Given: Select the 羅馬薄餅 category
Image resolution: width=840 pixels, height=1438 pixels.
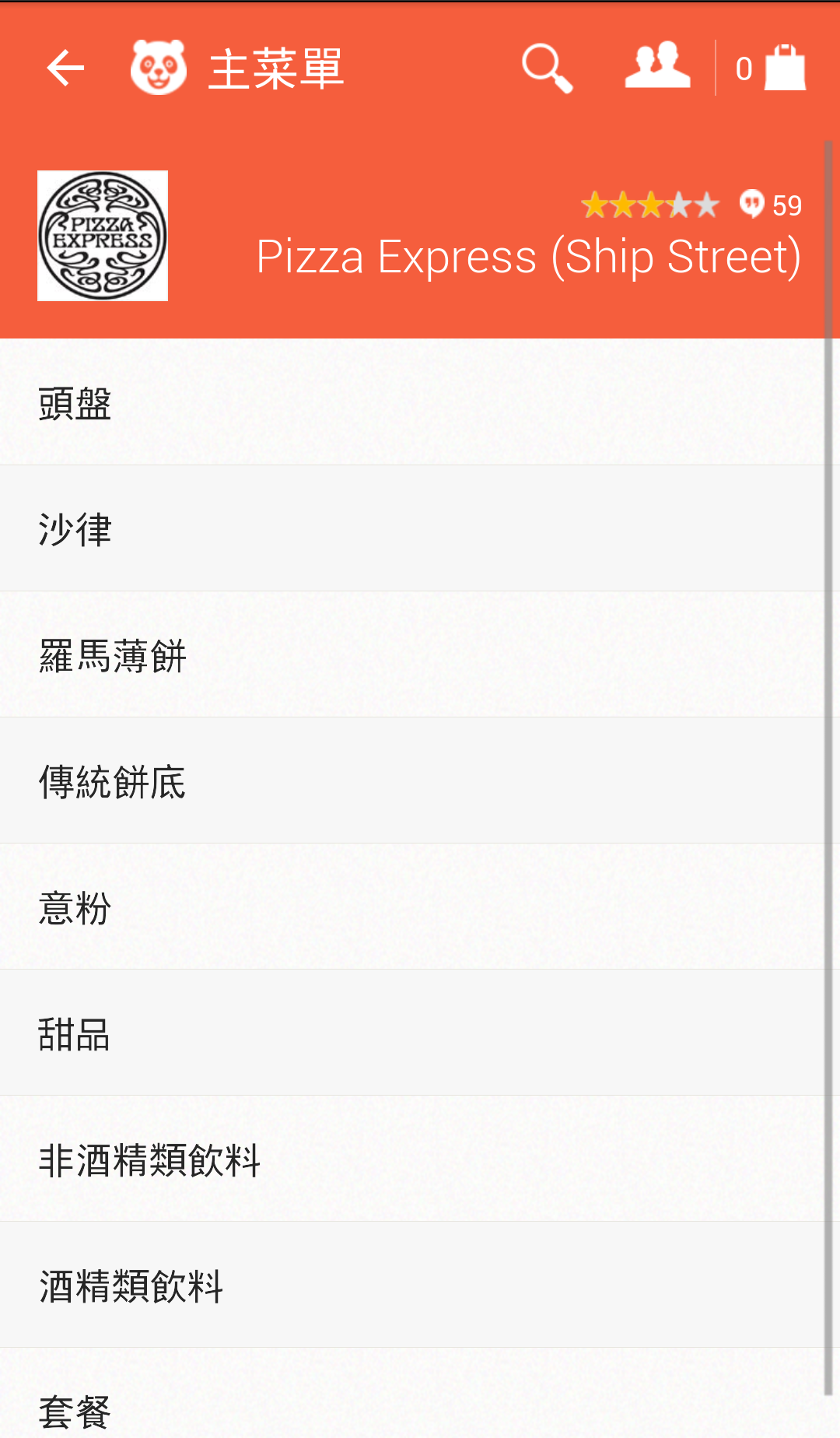Looking at the screenshot, I should 112,655.
